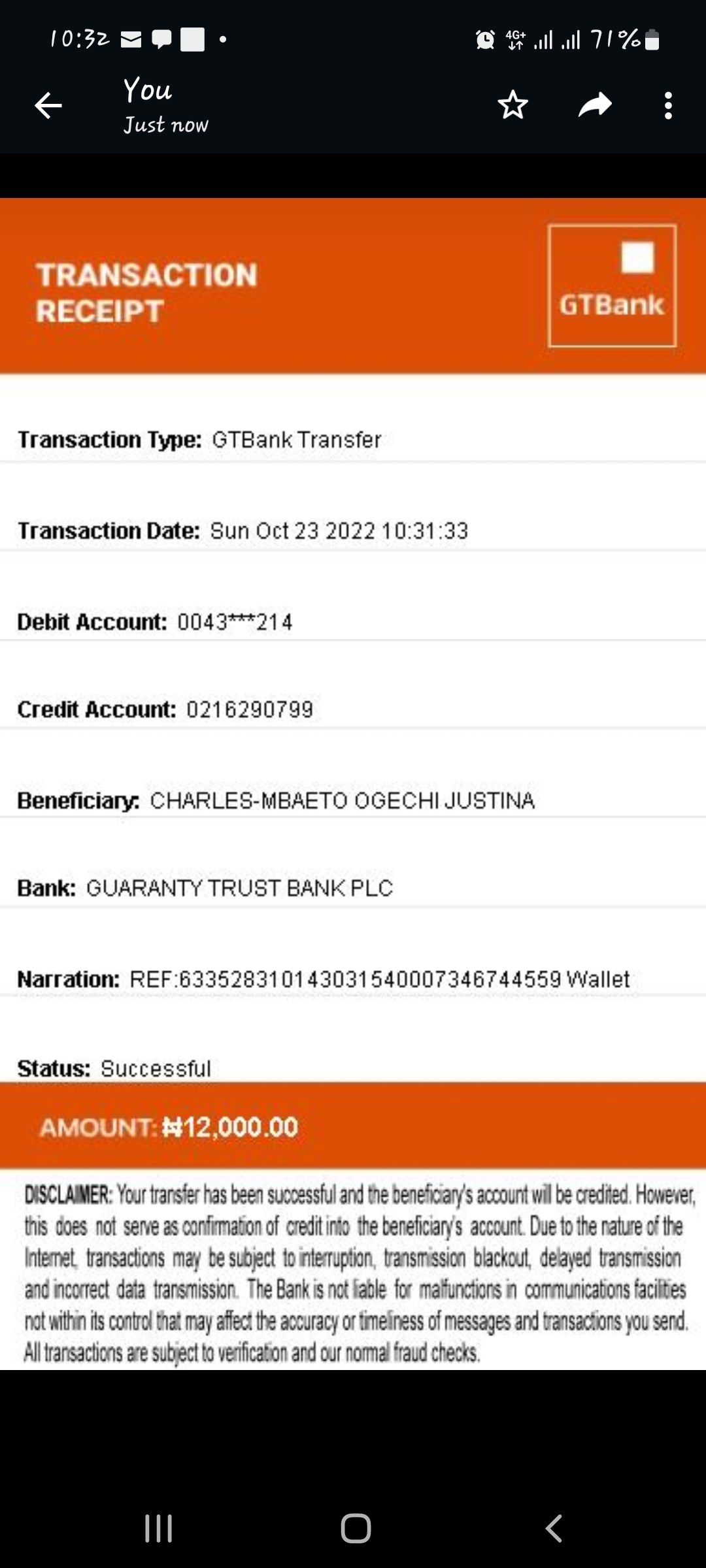Forward the receipt image
The image size is (706, 1568).
point(595,105)
